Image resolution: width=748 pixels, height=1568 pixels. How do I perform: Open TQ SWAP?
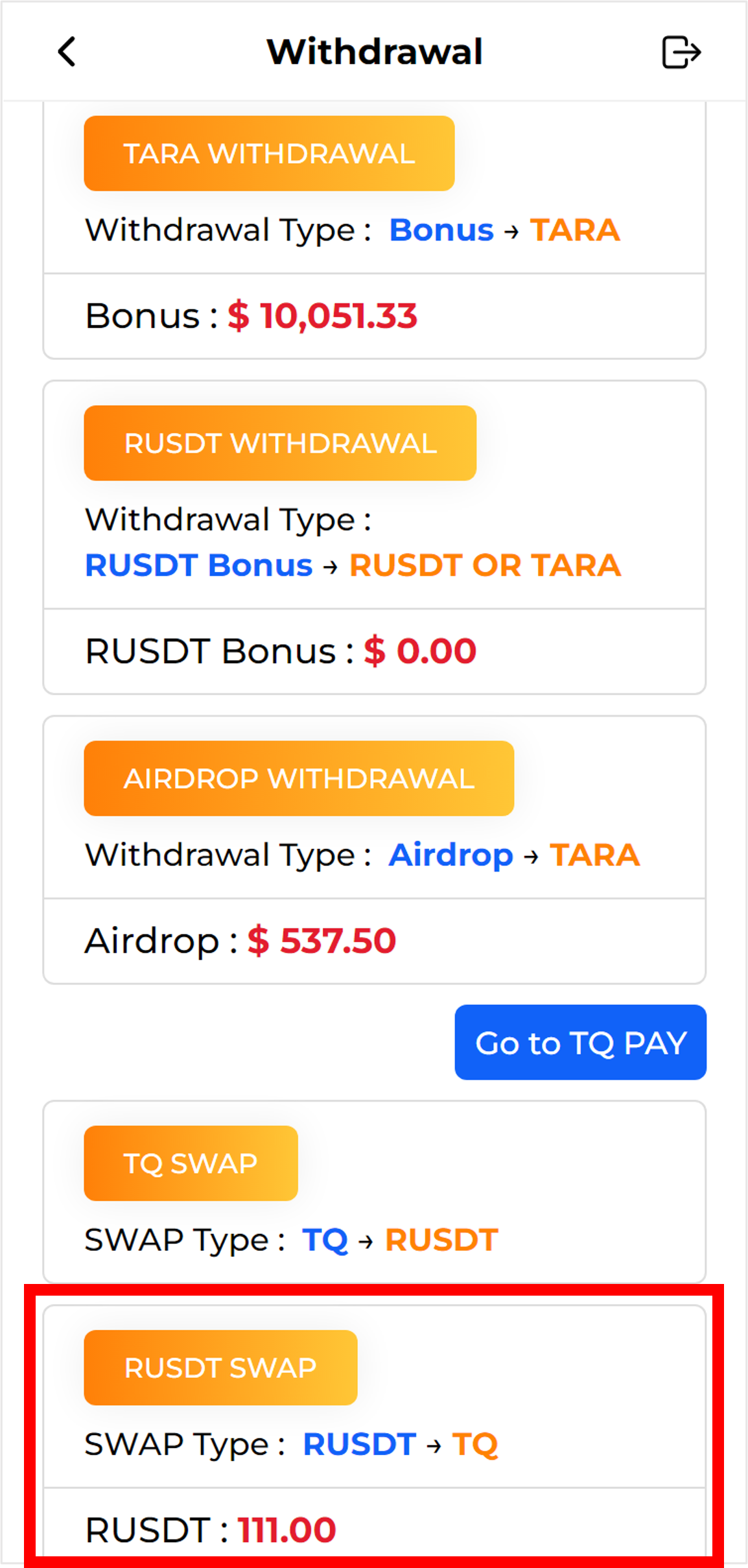click(x=191, y=1163)
